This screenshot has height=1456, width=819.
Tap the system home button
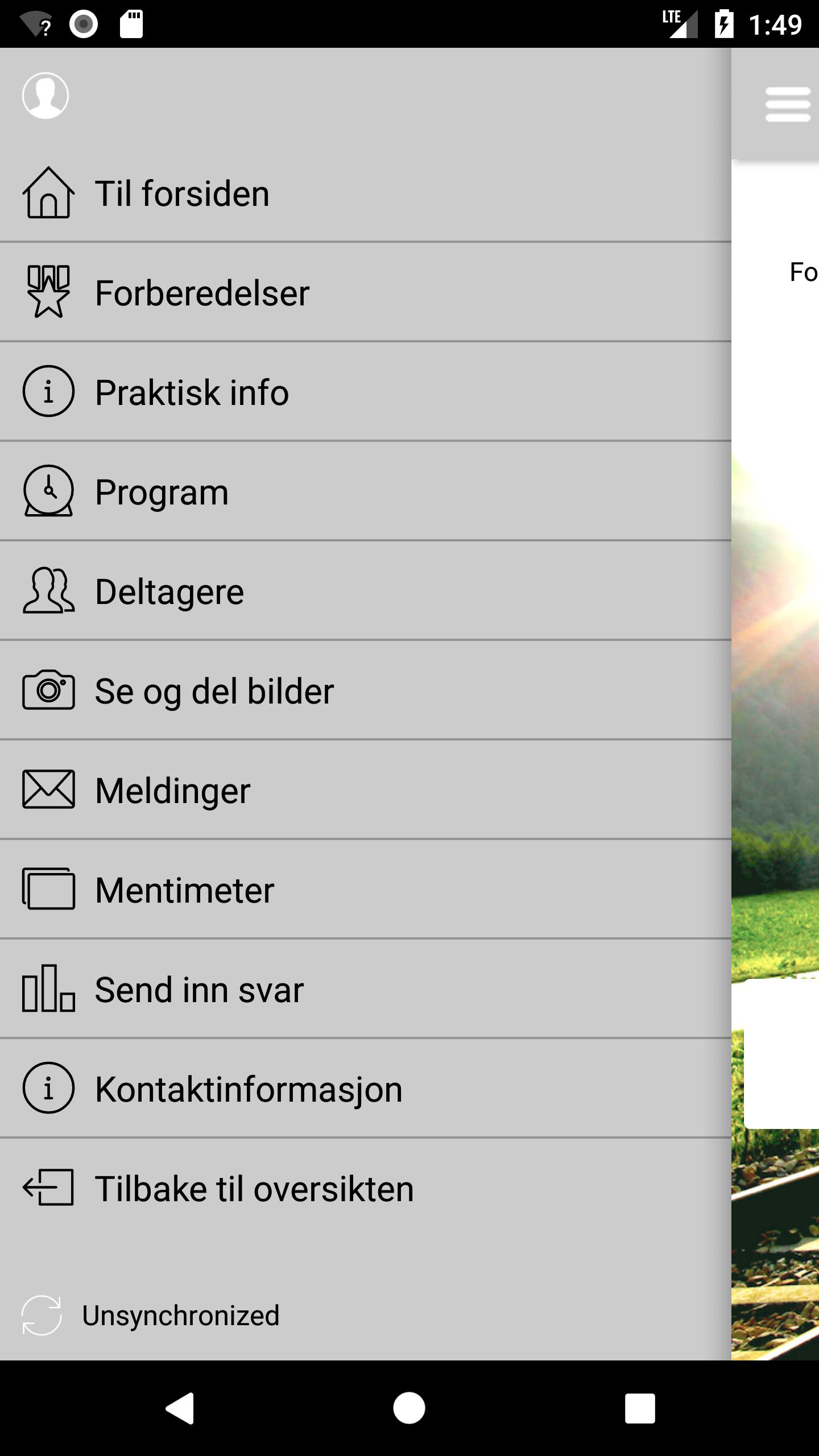(x=409, y=1408)
